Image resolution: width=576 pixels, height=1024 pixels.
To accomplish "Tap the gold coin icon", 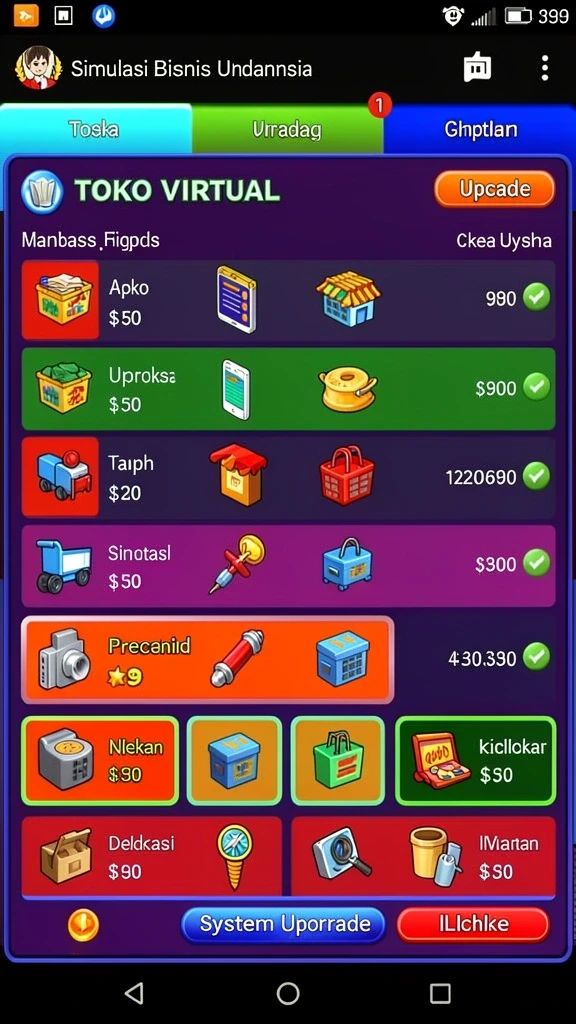I will click(x=84, y=925).
